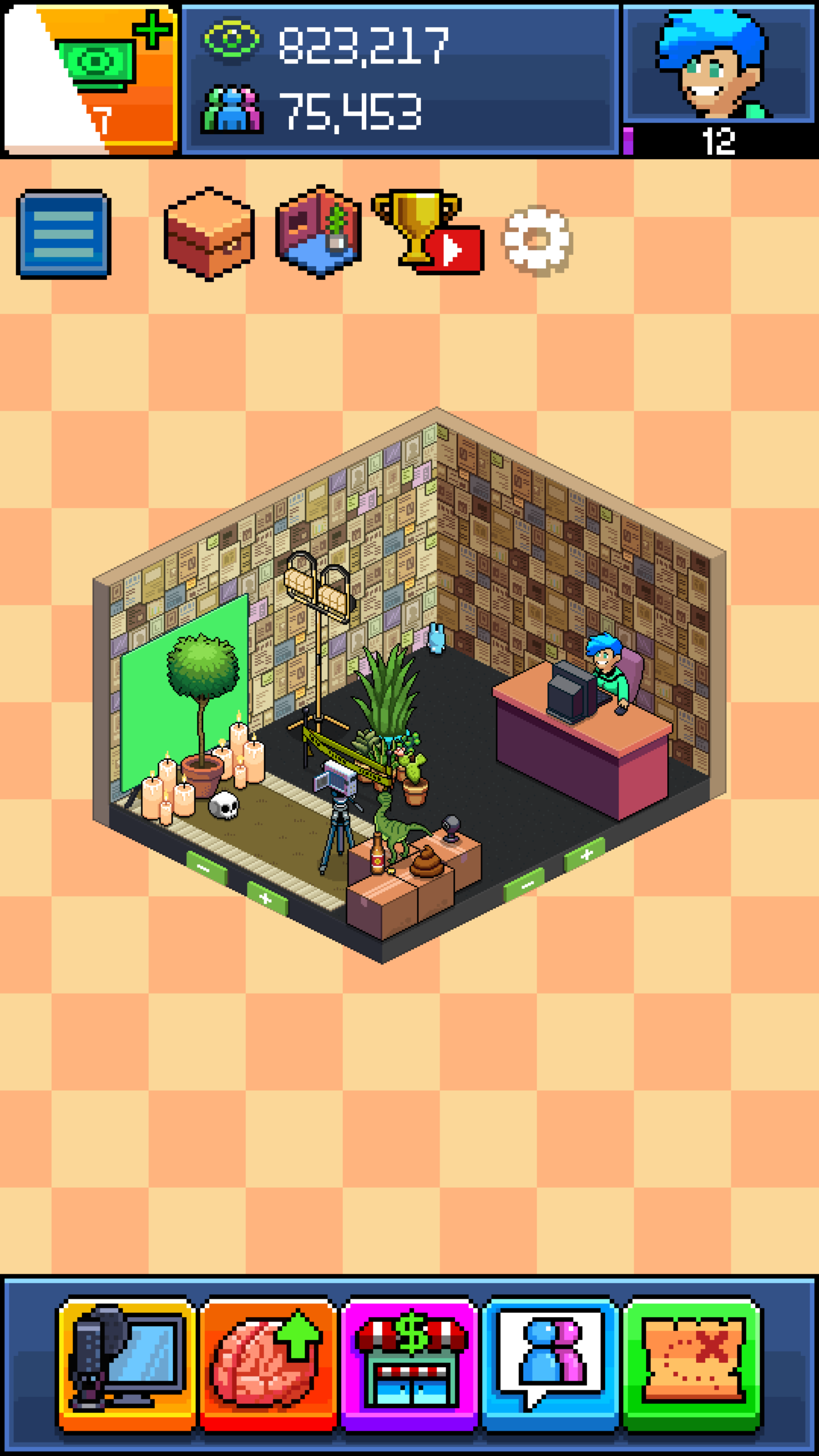Open the room decoration editor
This screenshot has height=1456, width=819.
(x=318, y=231)
